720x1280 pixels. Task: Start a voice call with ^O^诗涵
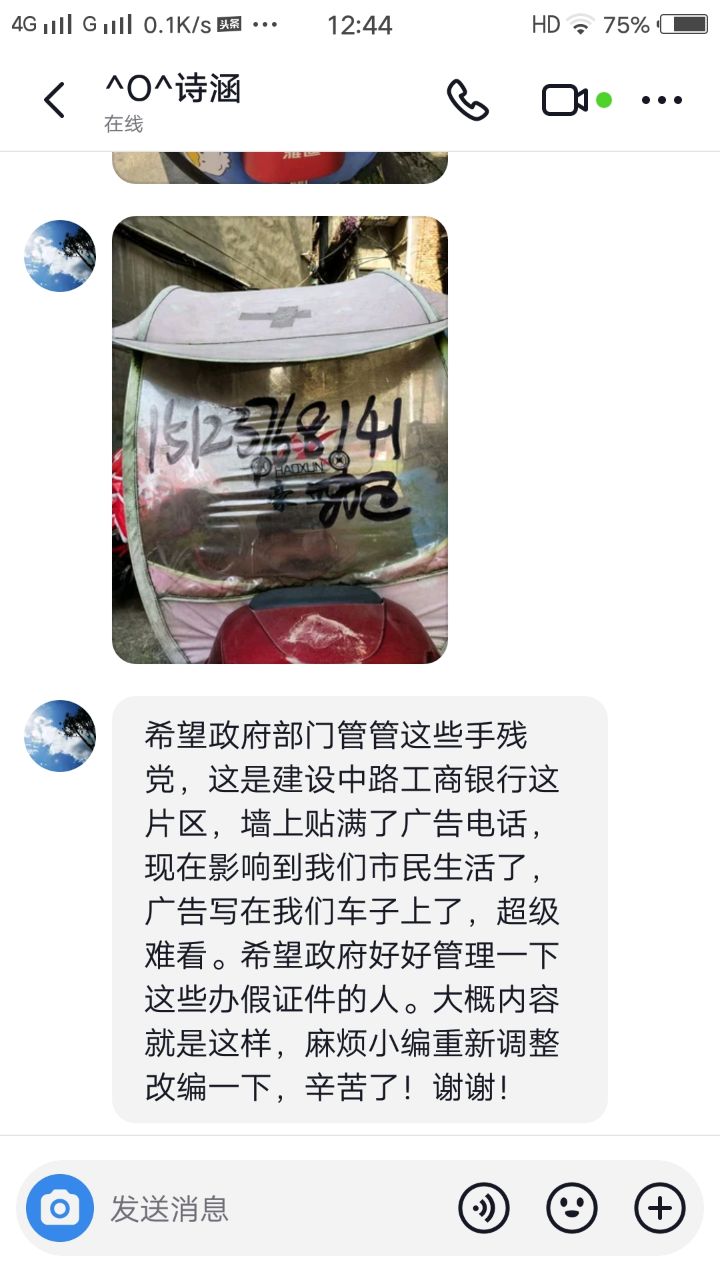(x=467, y=100)
